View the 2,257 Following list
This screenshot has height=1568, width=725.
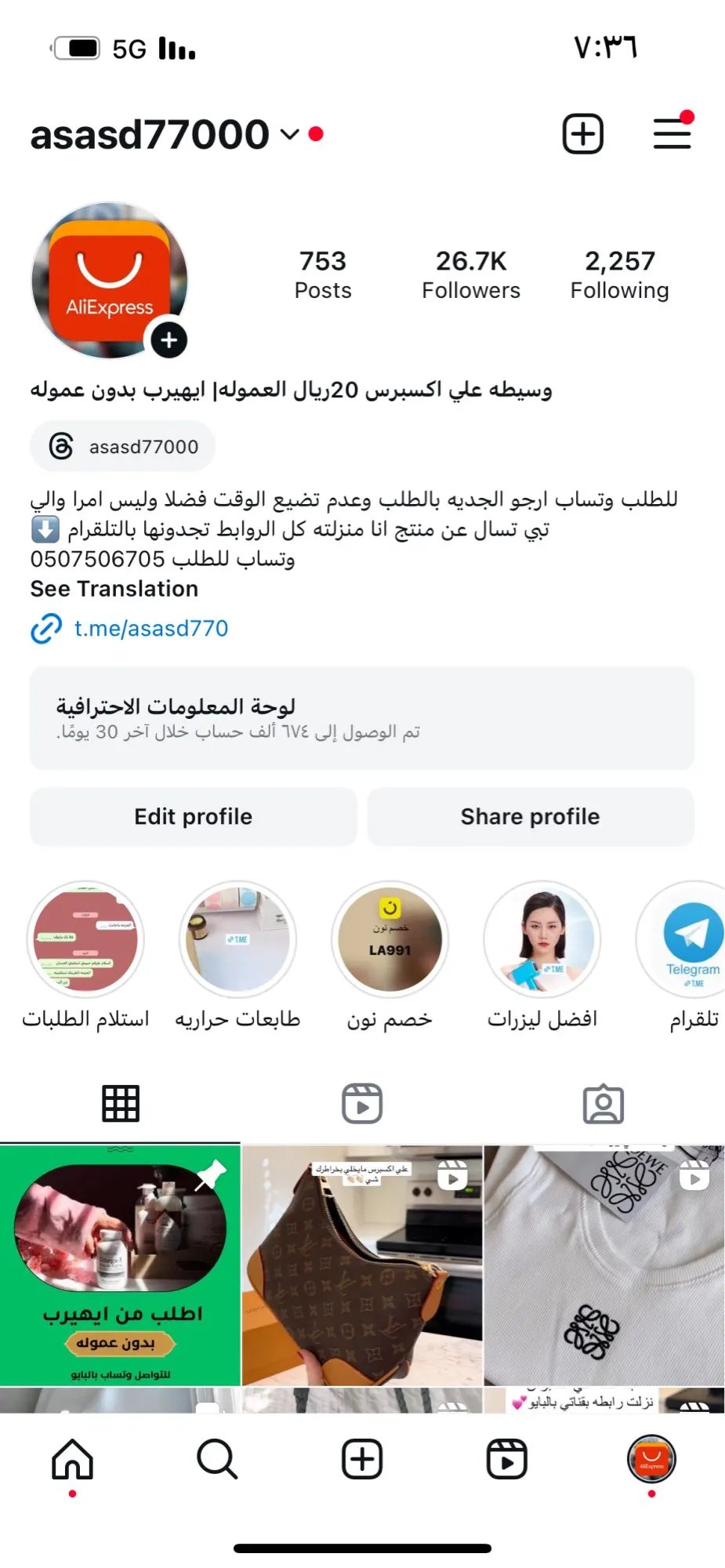(619, 274)
